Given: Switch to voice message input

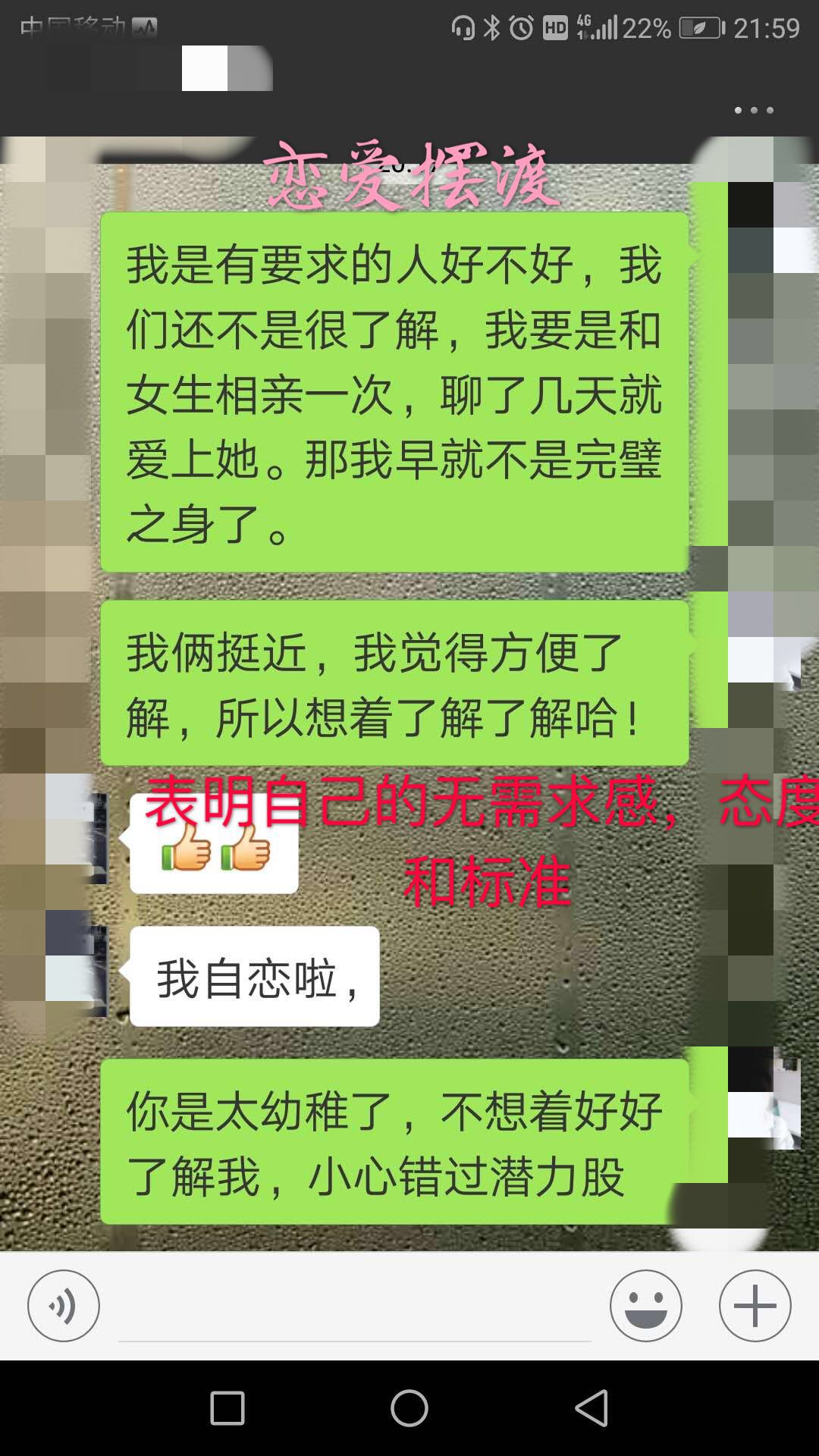Looking at the screenshot, I should coord(64,1306).
